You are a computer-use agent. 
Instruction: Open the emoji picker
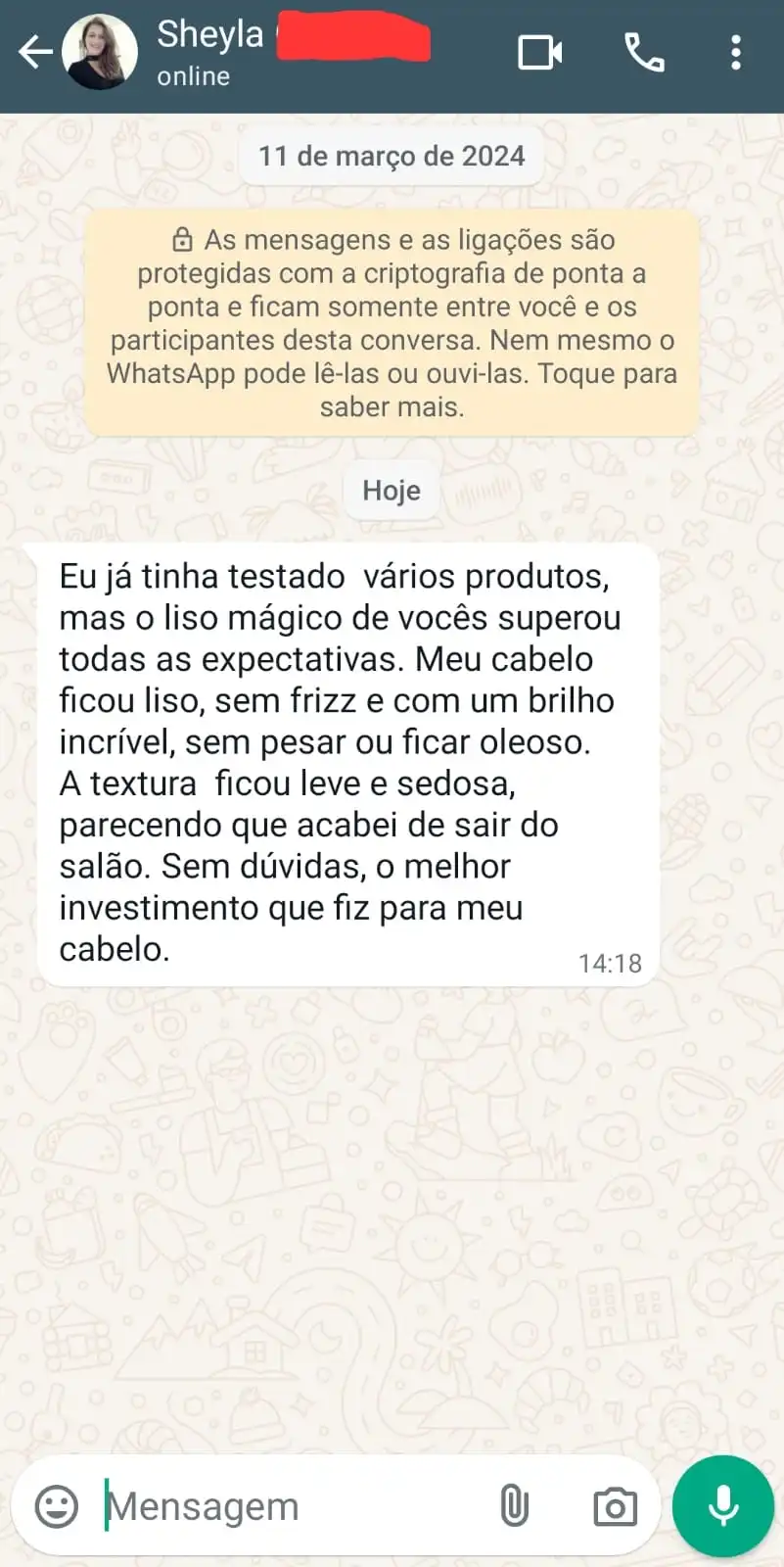(x=56, y=1505)
